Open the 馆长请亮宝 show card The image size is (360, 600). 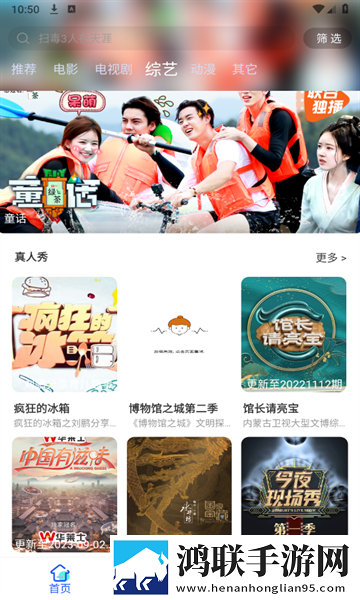point(294,352)
